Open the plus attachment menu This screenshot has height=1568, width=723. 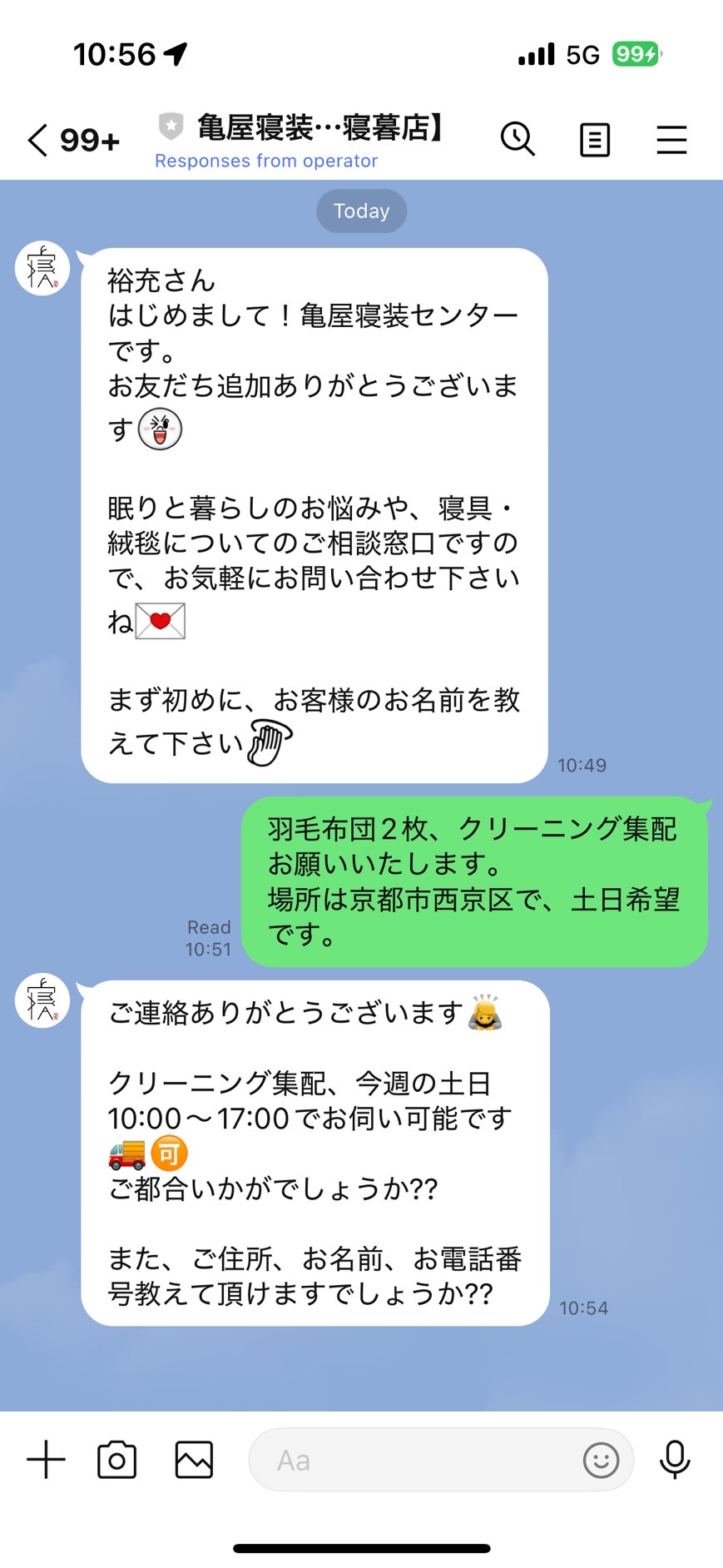click(x=46, y=1460)
